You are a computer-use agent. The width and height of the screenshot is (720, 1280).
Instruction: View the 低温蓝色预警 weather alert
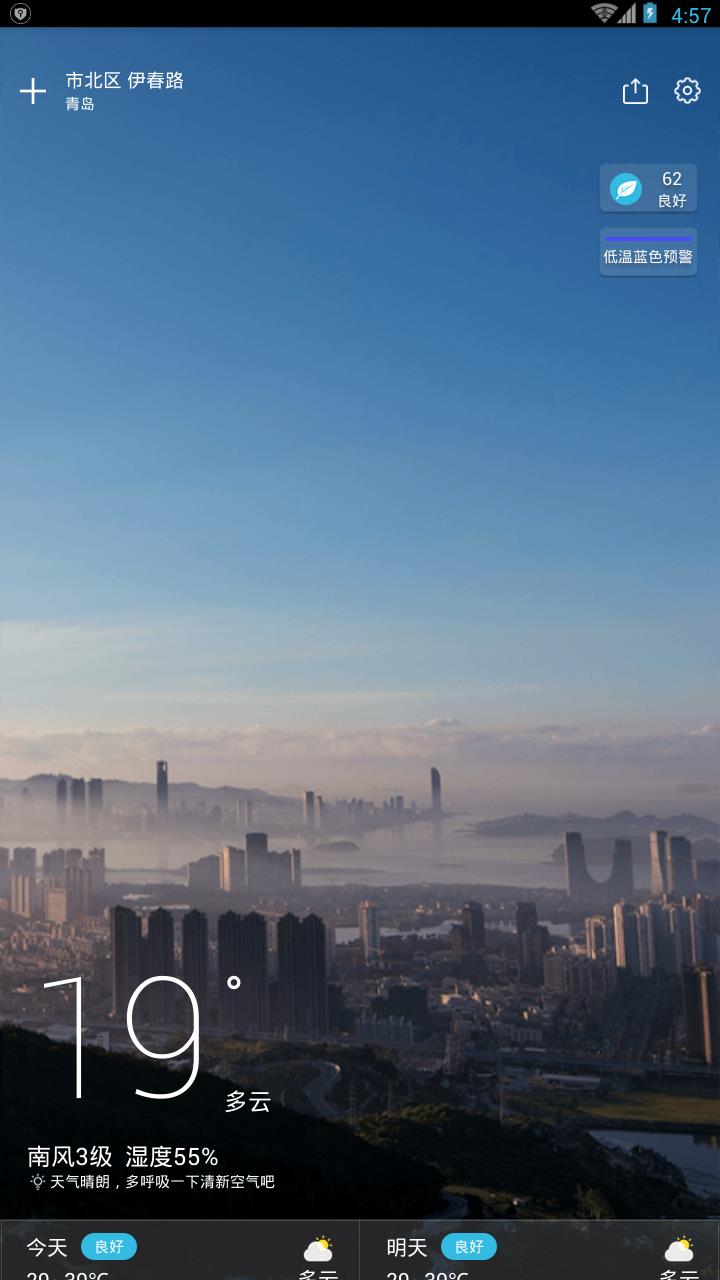click(648, 252)
